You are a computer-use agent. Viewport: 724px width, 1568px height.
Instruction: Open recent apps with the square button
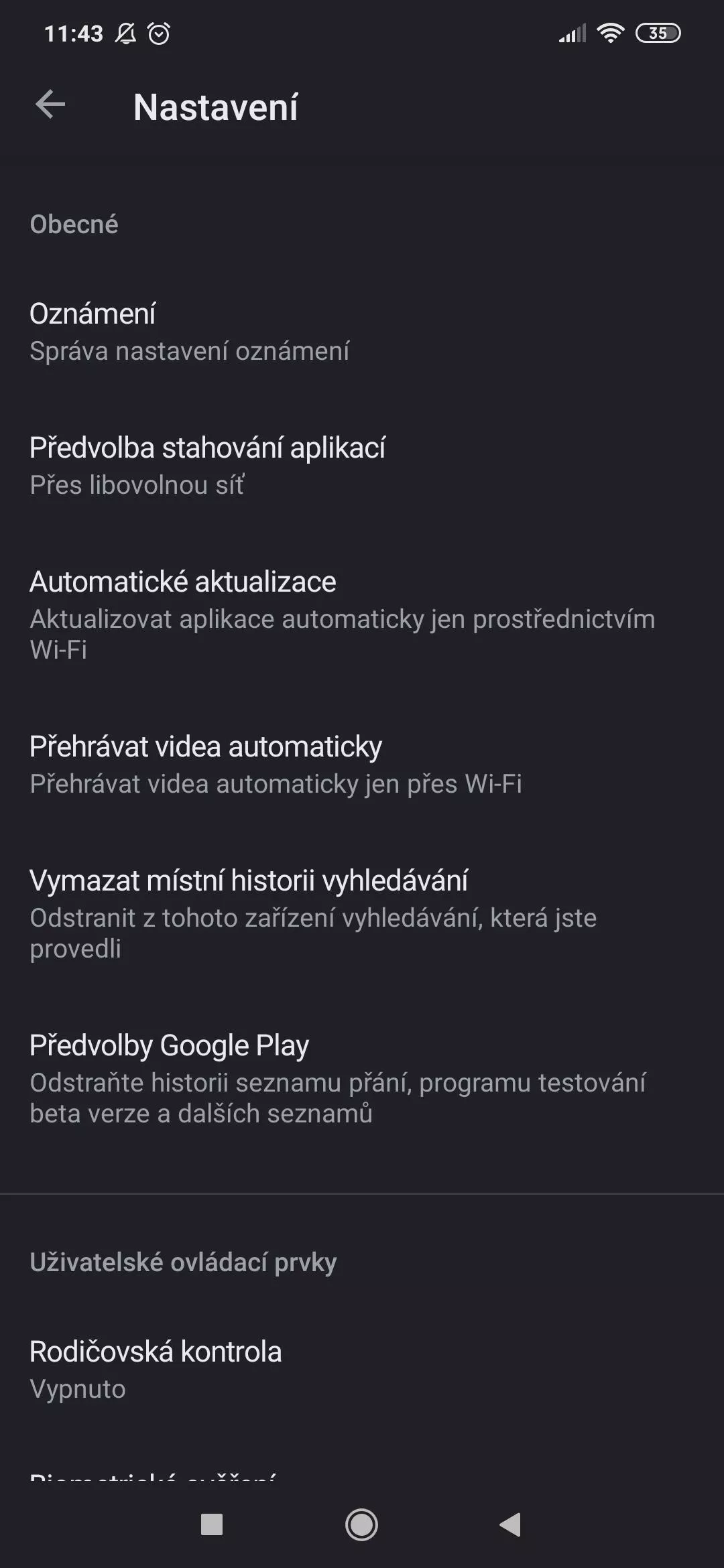coord(212,1524)
